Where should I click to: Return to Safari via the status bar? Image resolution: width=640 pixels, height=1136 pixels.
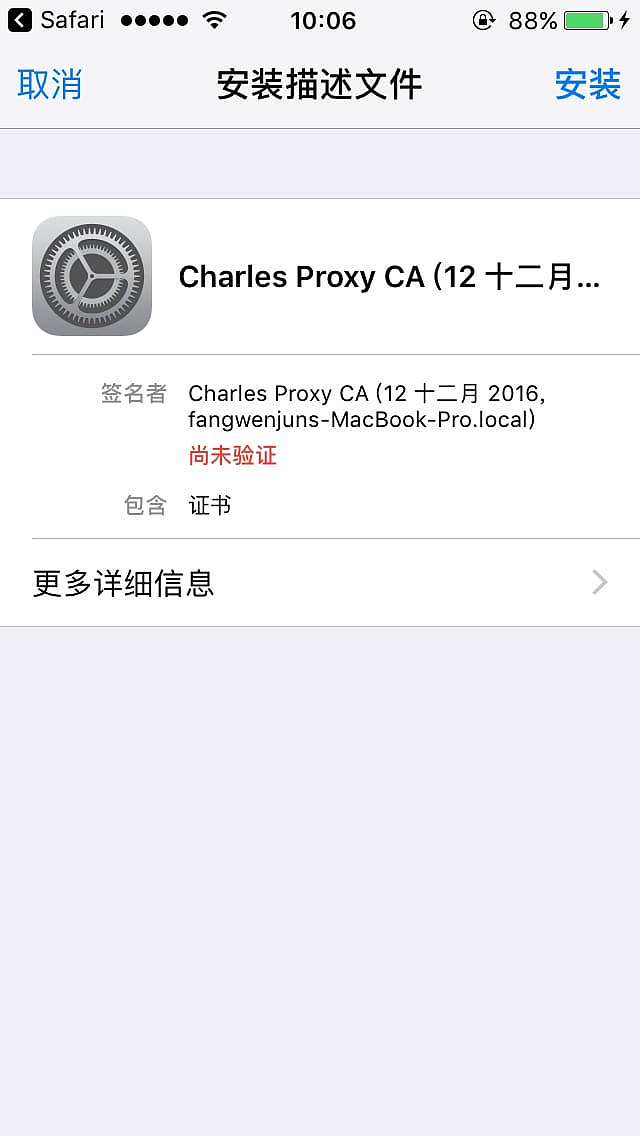coord(56,20)
